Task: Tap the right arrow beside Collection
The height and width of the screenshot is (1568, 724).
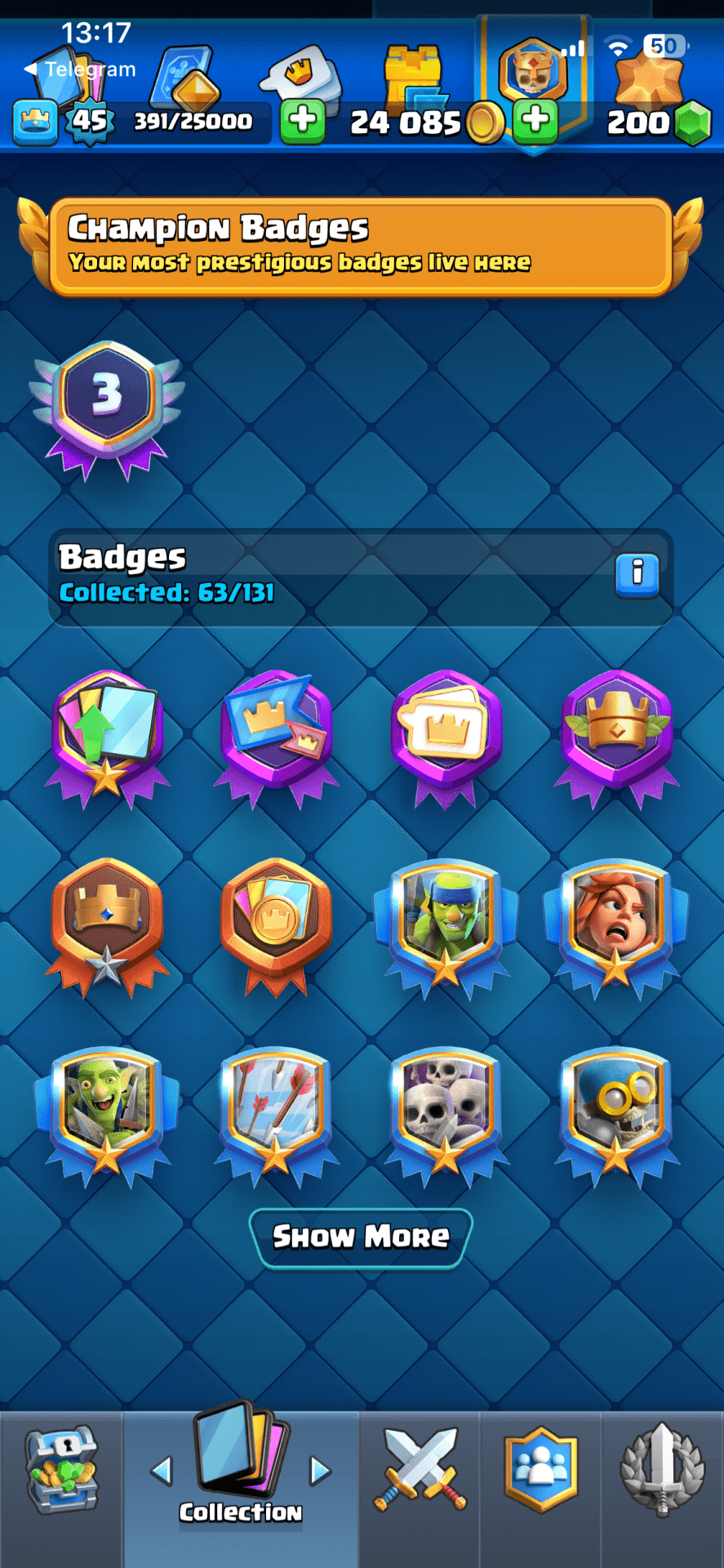Action: (x=320, y=1471)
